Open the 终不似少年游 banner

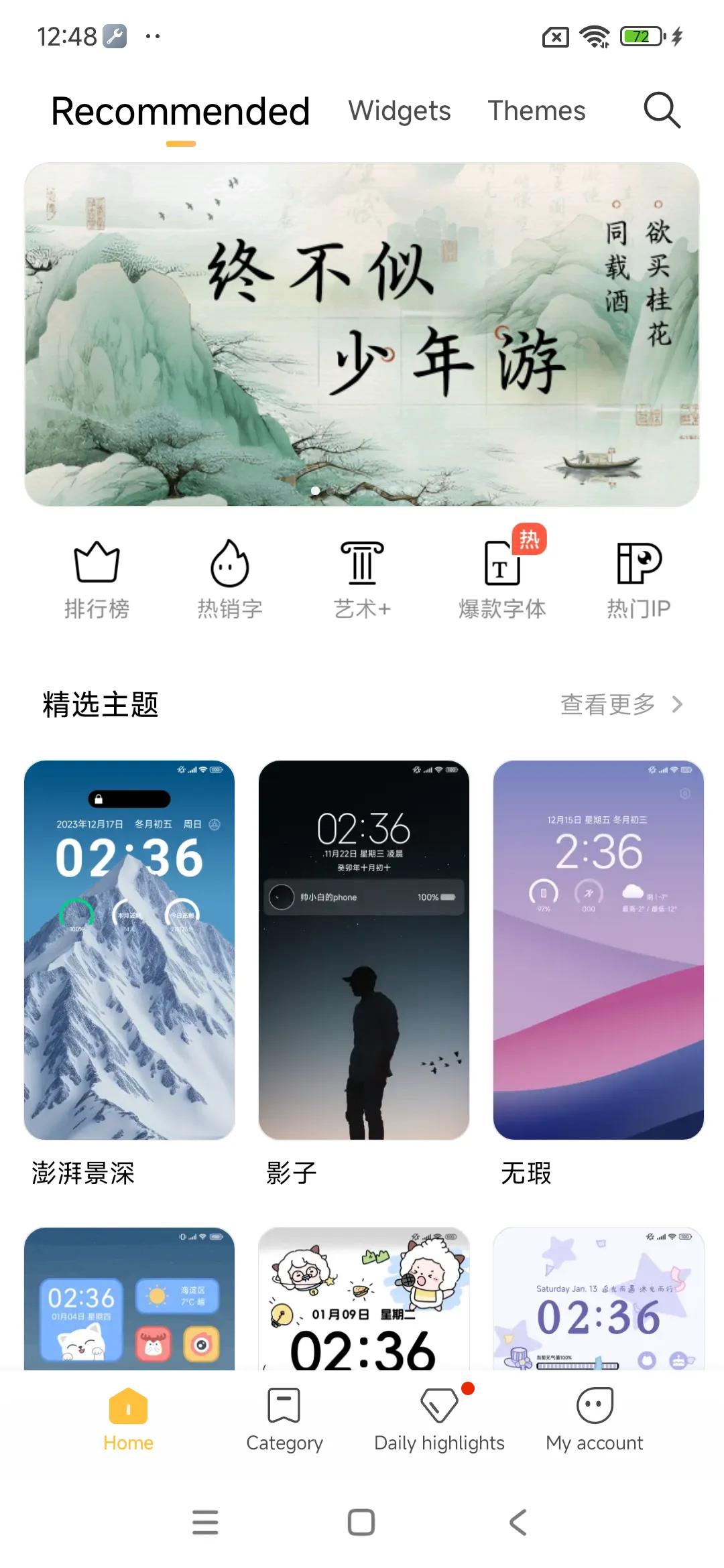(x=362, y=334)
